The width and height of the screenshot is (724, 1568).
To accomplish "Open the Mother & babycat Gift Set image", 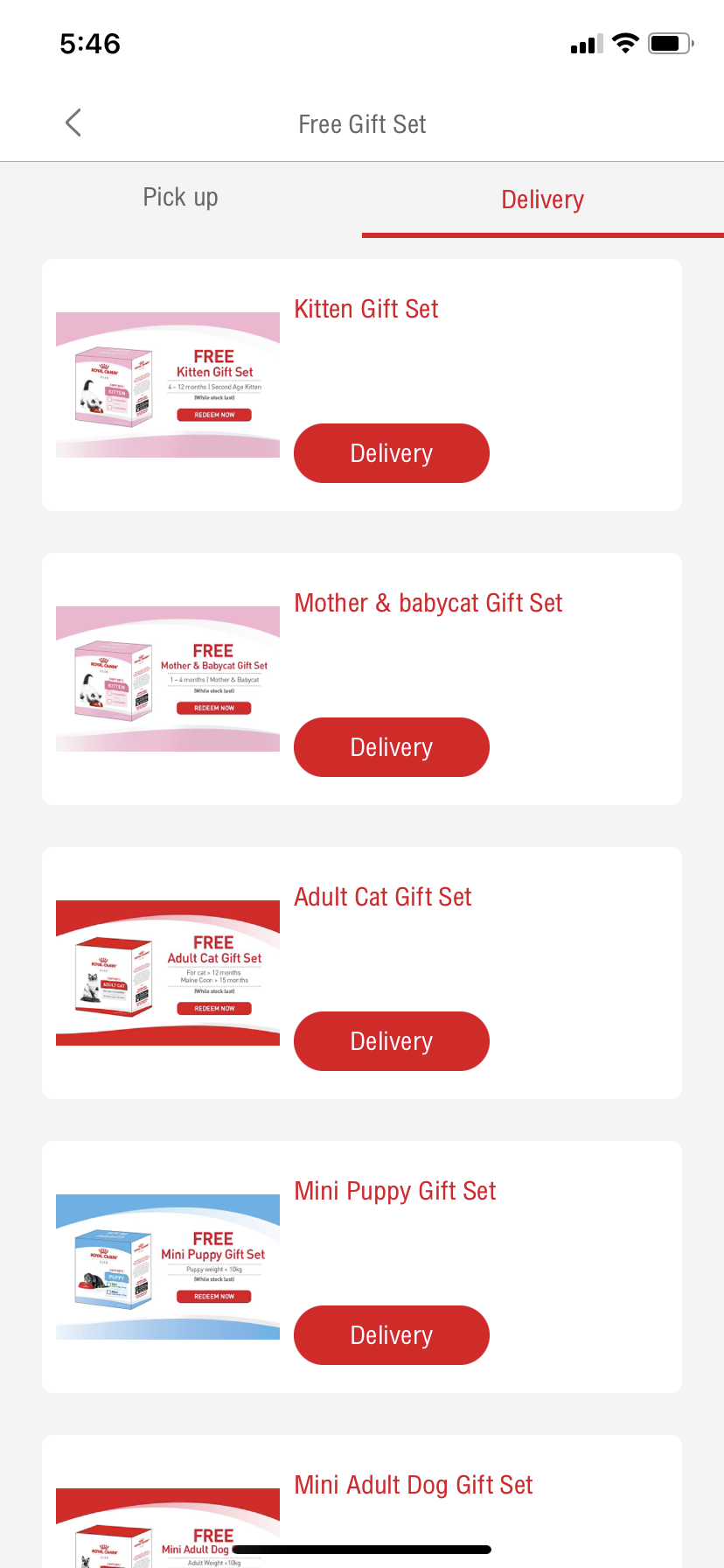I will [168, 679].
